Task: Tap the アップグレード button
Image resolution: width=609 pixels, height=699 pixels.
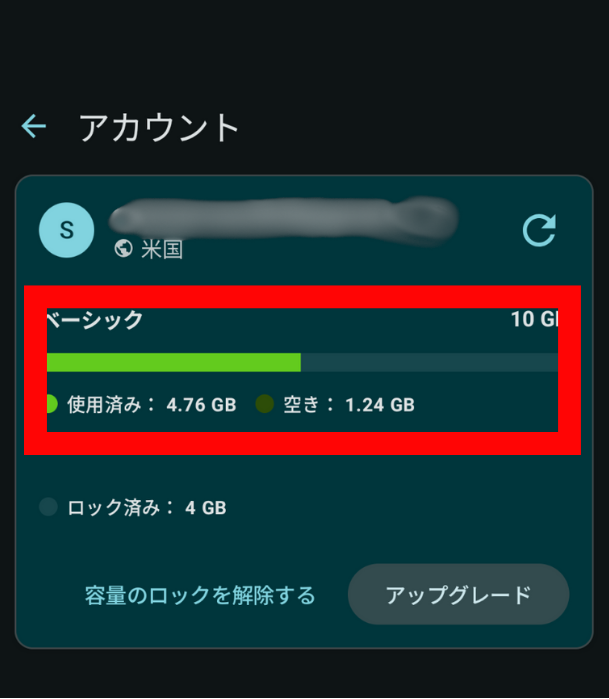Action: [458, 595]
